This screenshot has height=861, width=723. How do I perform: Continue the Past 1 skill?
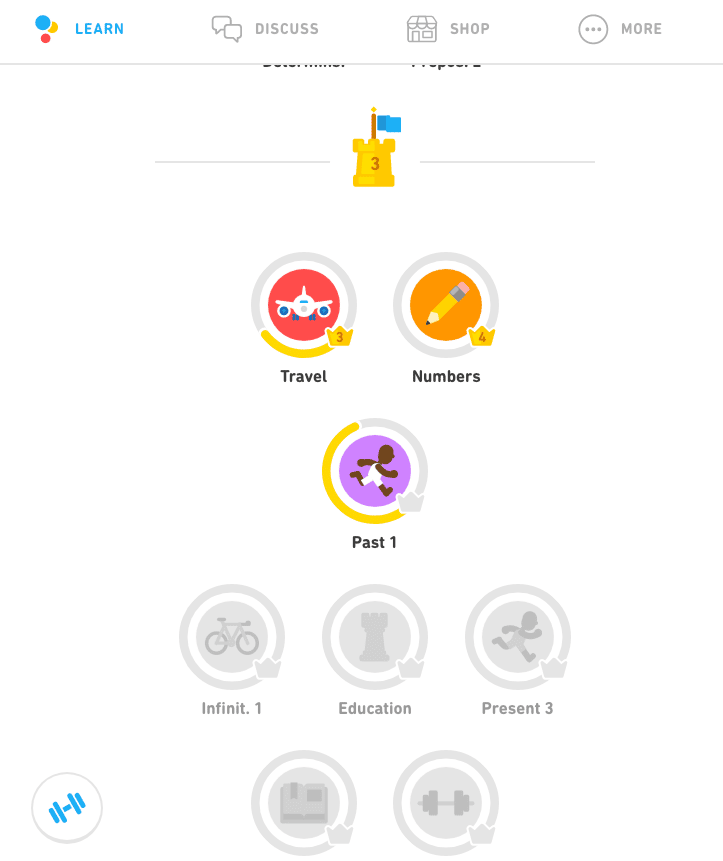(x=375, y=471)
